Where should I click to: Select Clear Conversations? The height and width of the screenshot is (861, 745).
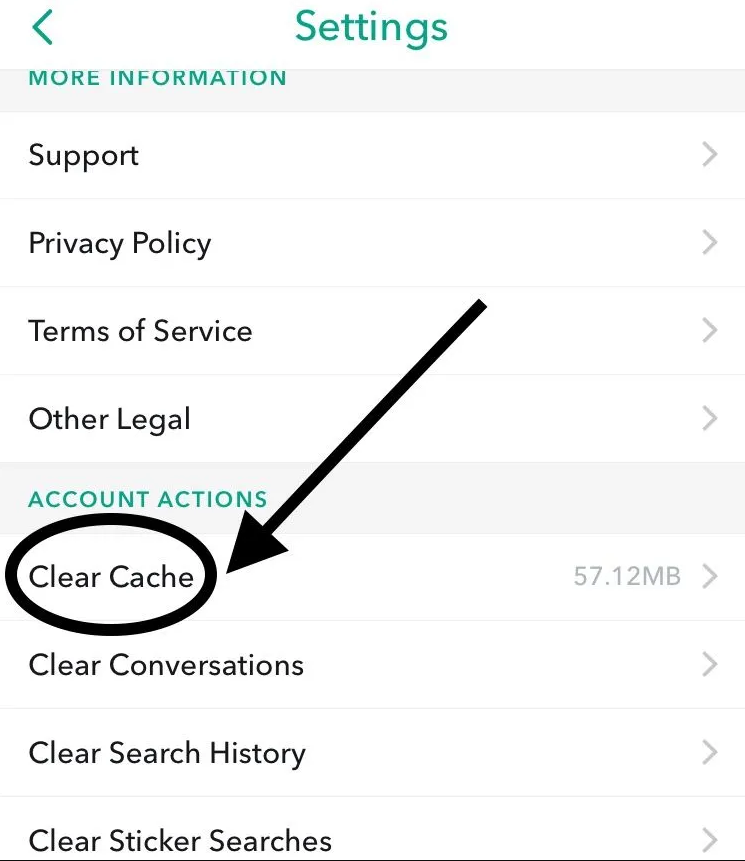pyautogui.click(x=166, y=664)
